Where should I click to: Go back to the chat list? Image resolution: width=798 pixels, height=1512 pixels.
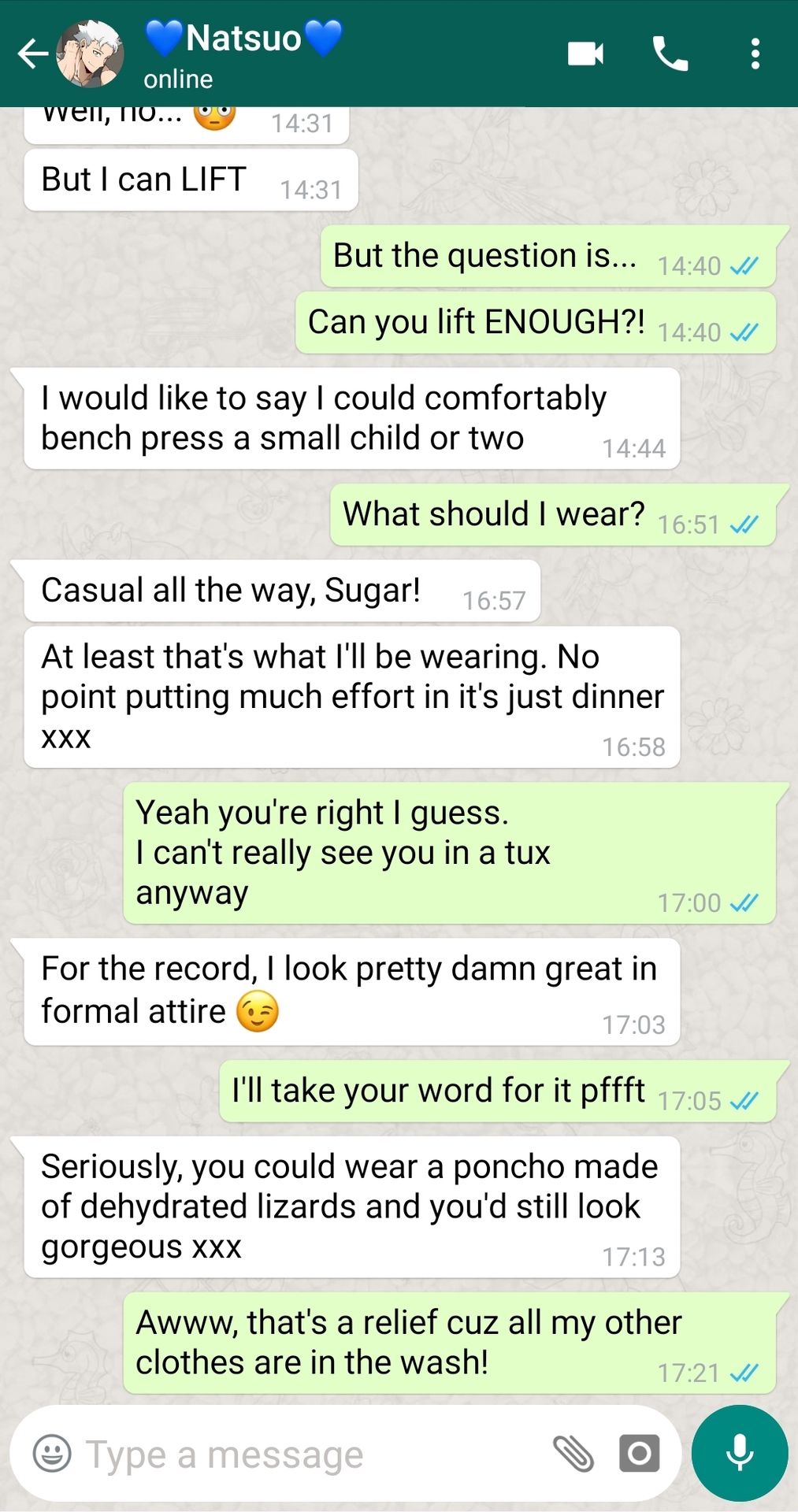[32, 54]
